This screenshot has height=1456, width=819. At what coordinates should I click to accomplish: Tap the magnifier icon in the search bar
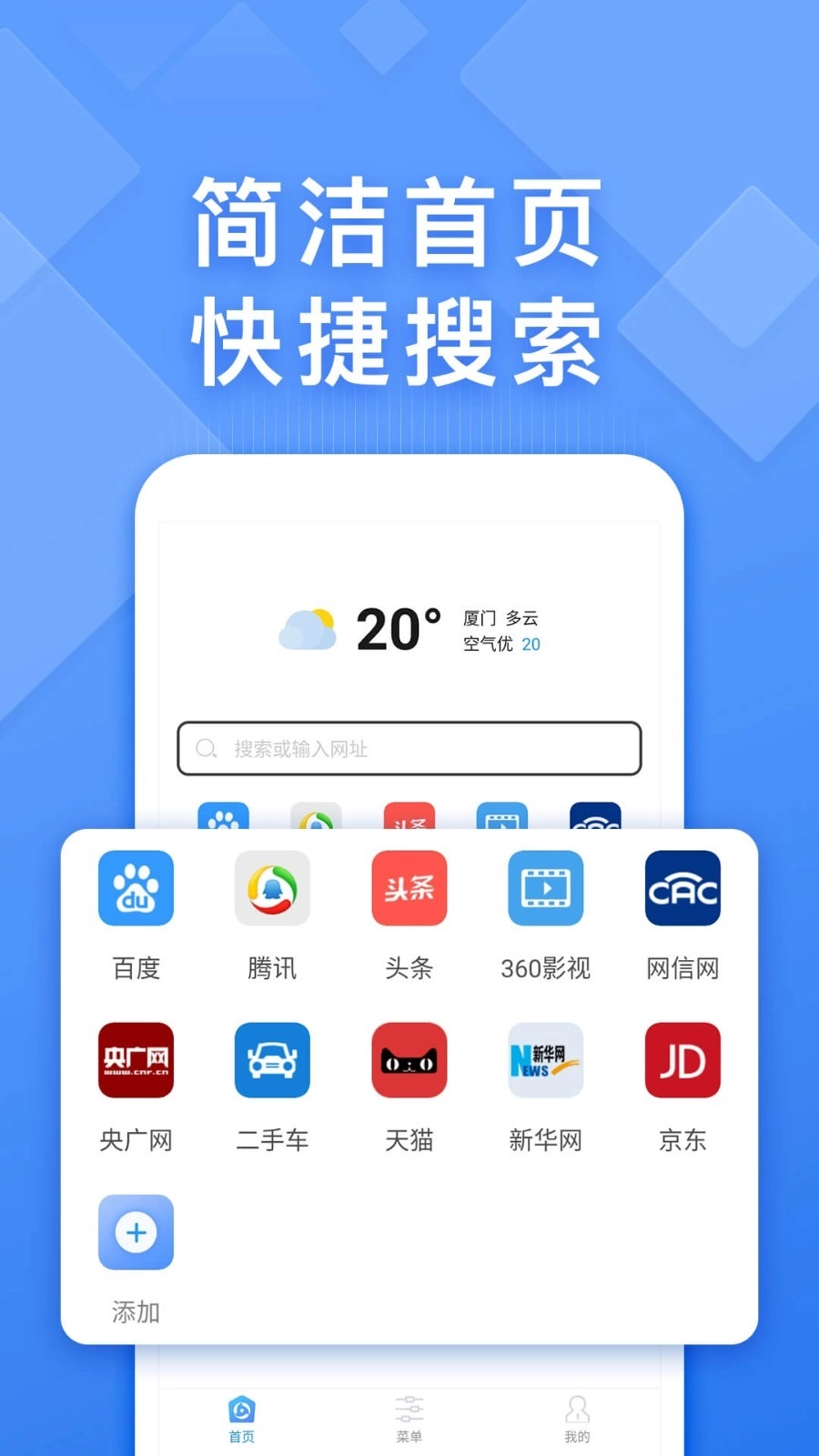pos(207,748)
